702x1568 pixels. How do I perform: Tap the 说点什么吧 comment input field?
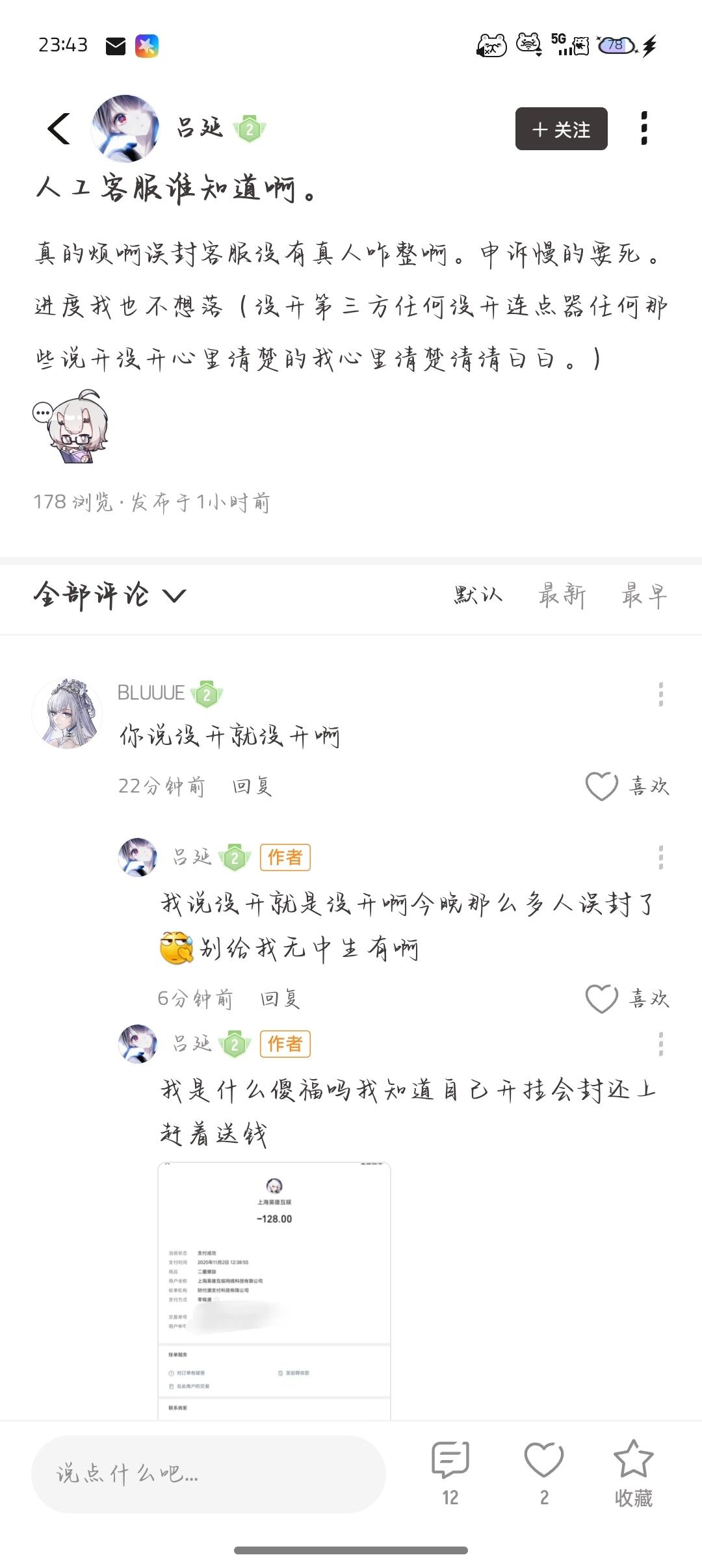(x=208, y=1474)
